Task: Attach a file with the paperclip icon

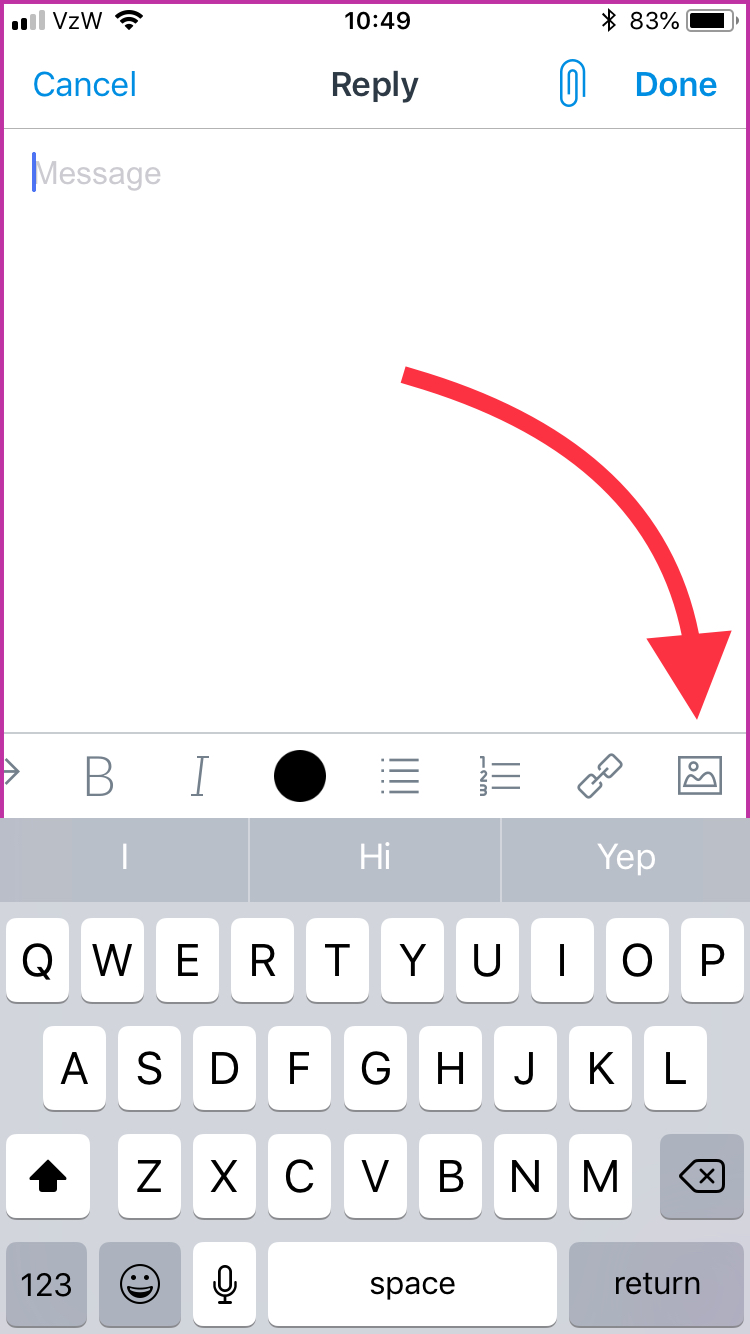Action: click(571, 84)
